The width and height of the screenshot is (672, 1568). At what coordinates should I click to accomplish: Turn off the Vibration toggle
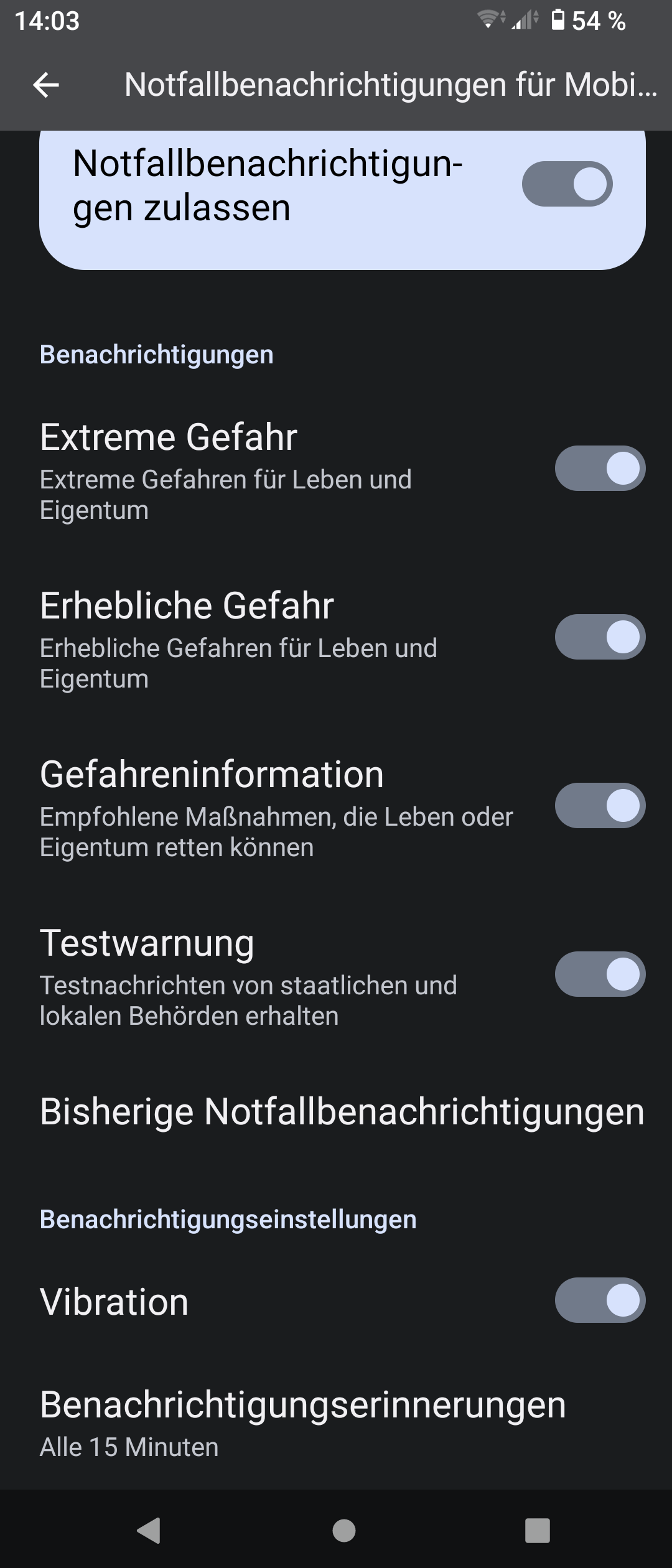[600, 1300]
